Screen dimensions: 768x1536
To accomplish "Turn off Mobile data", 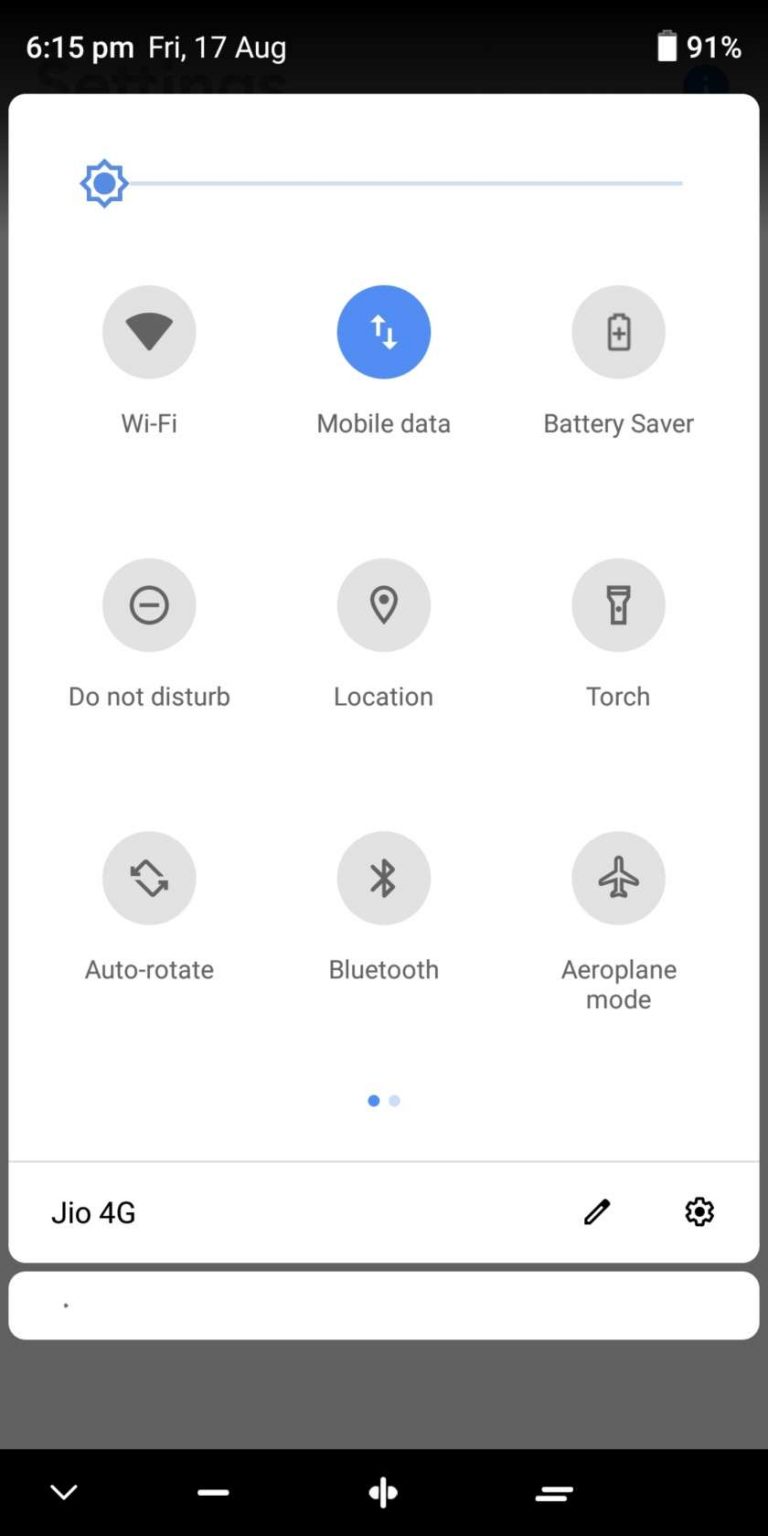I will [383, 331].
